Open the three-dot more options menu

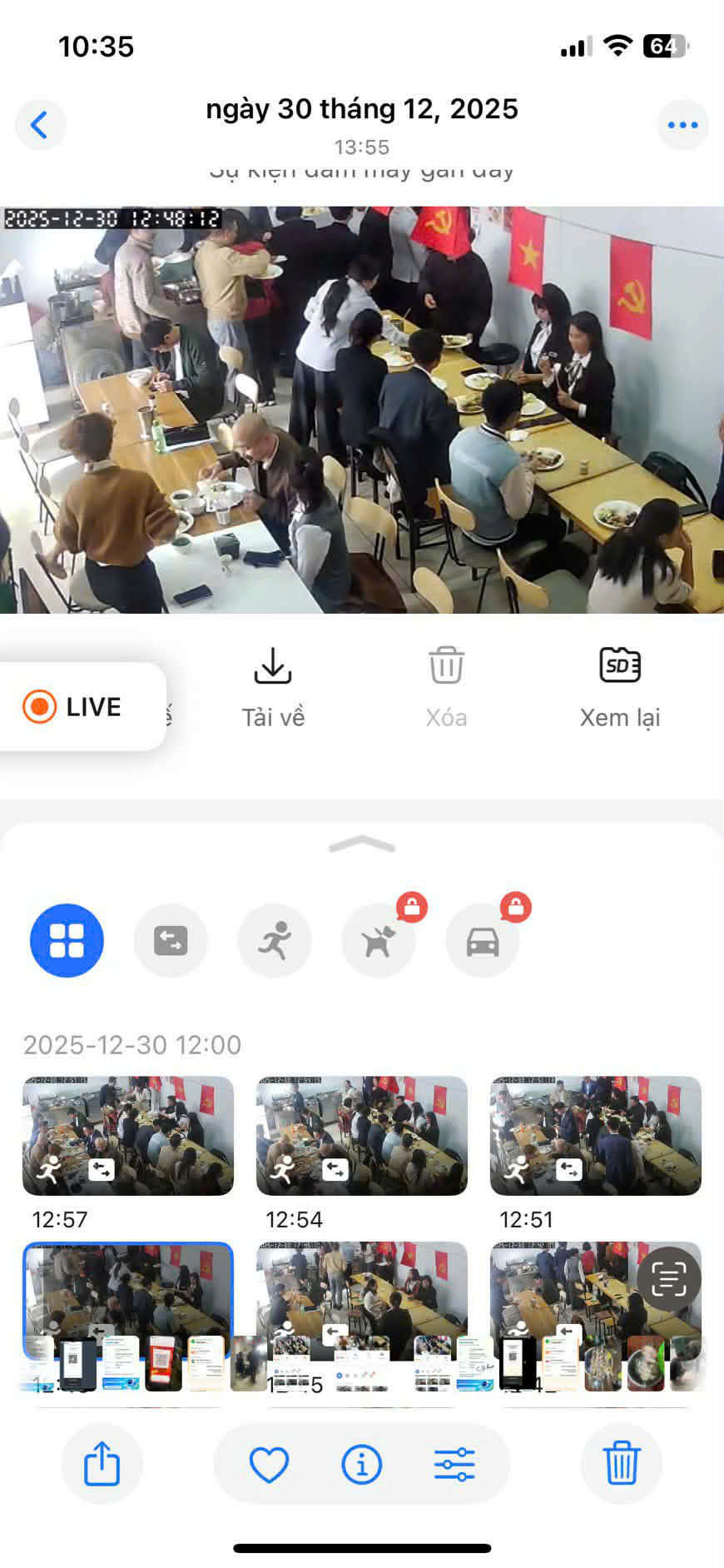(x=682, y=125)
